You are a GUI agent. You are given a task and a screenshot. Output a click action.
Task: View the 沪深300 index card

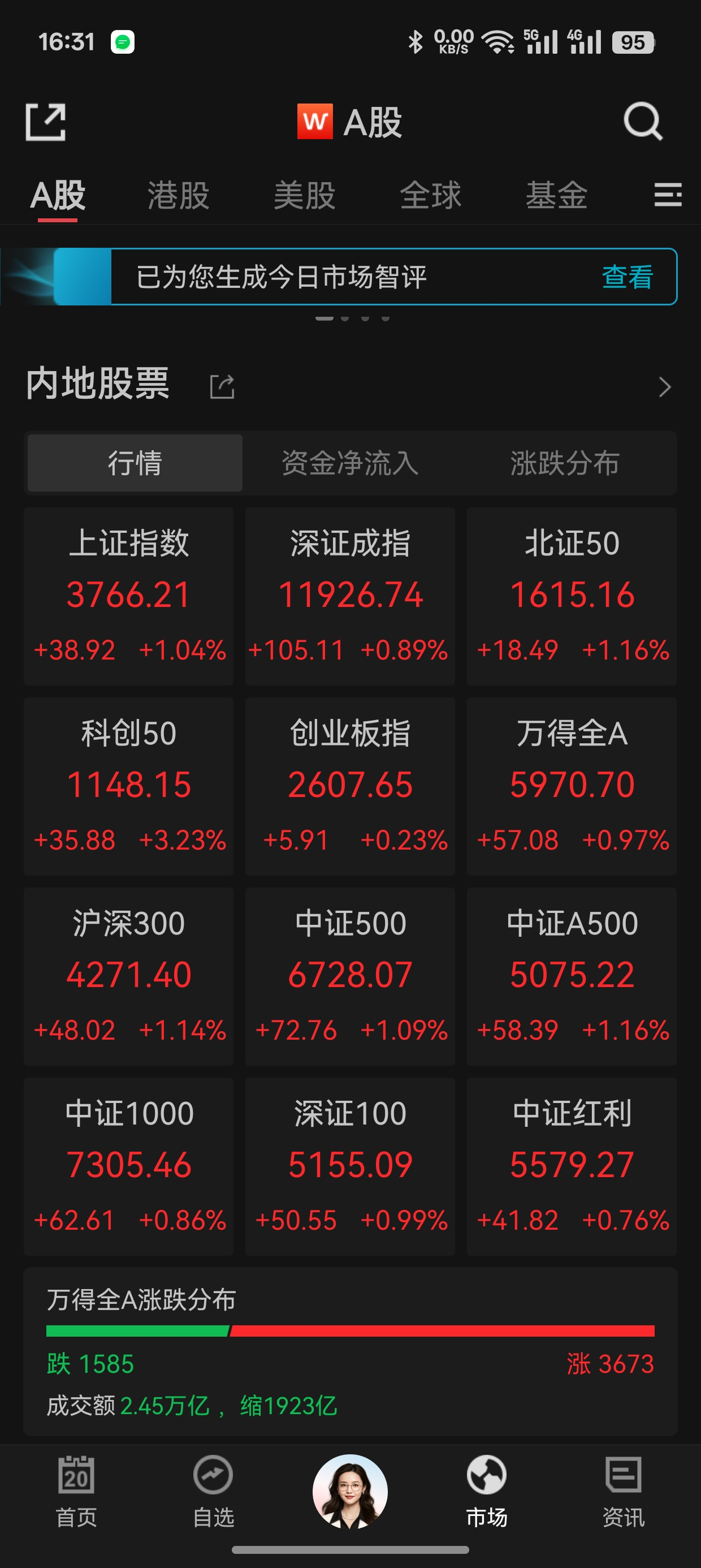pyautogui.click(x=128, y=976)
